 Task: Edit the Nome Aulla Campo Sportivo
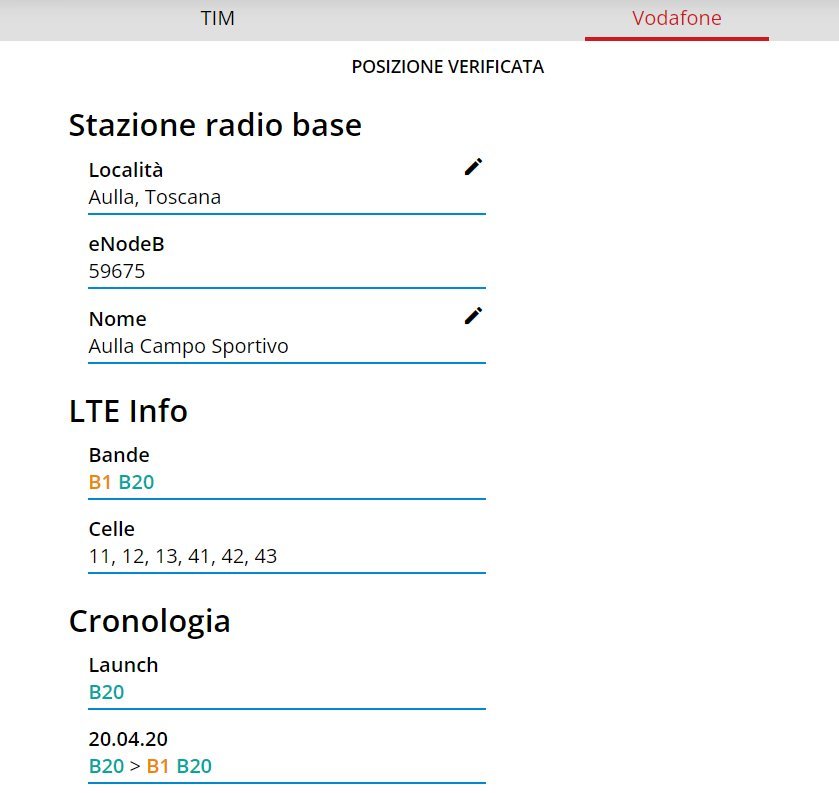(x=473, y=316)
